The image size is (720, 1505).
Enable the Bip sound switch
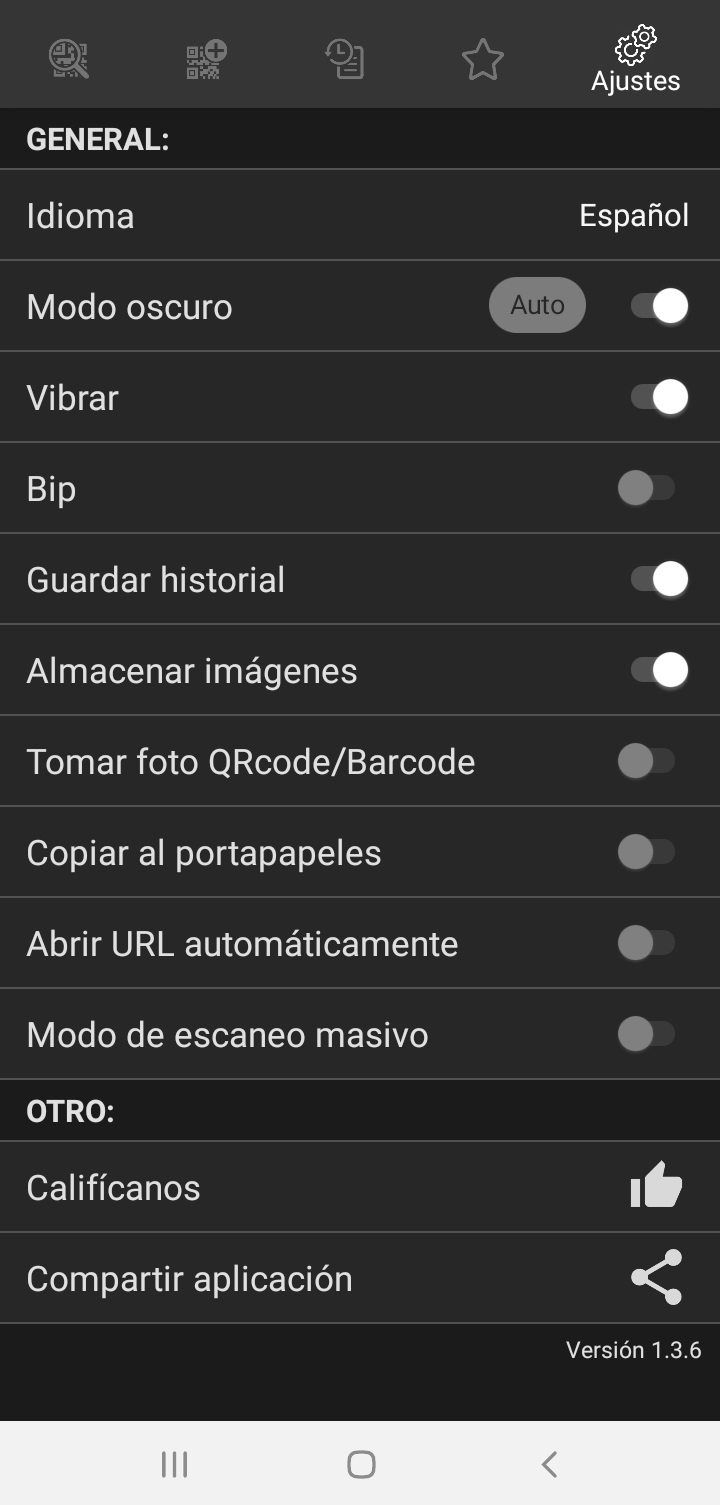[x=646, y=488]
